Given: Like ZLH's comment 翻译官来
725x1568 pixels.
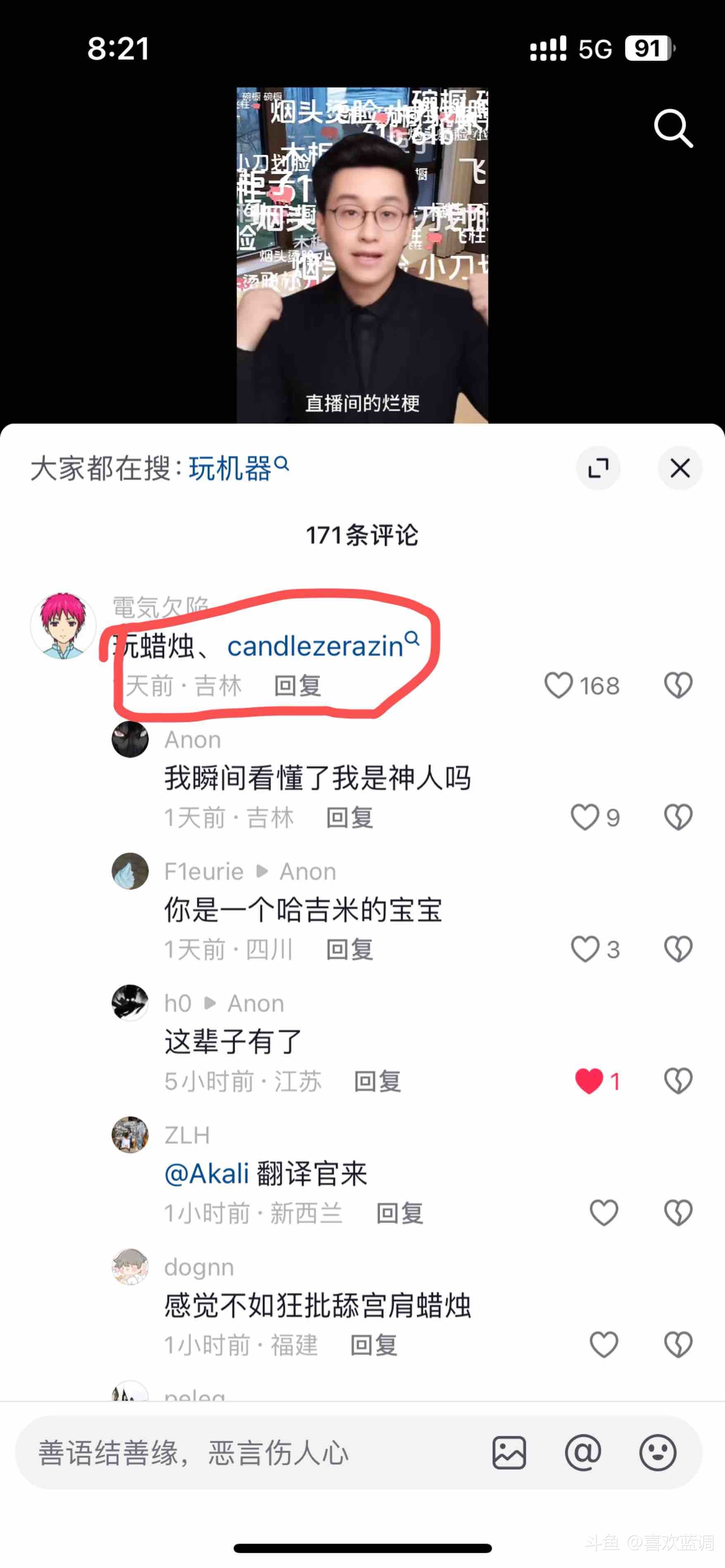Looking at the screenshot, I should (x=604, y=1213).
